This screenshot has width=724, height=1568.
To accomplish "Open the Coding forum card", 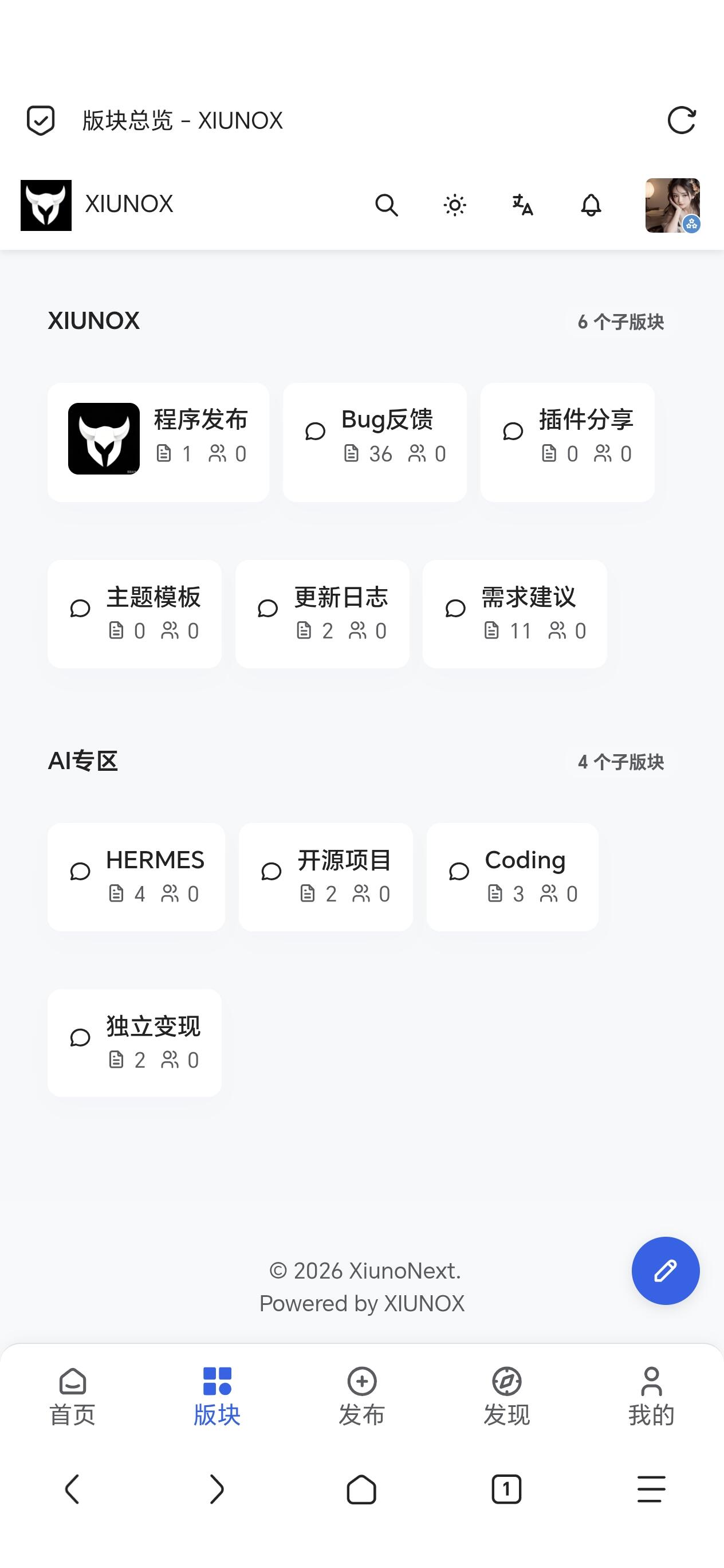I will pyautogui.click(x=512, y=877).
